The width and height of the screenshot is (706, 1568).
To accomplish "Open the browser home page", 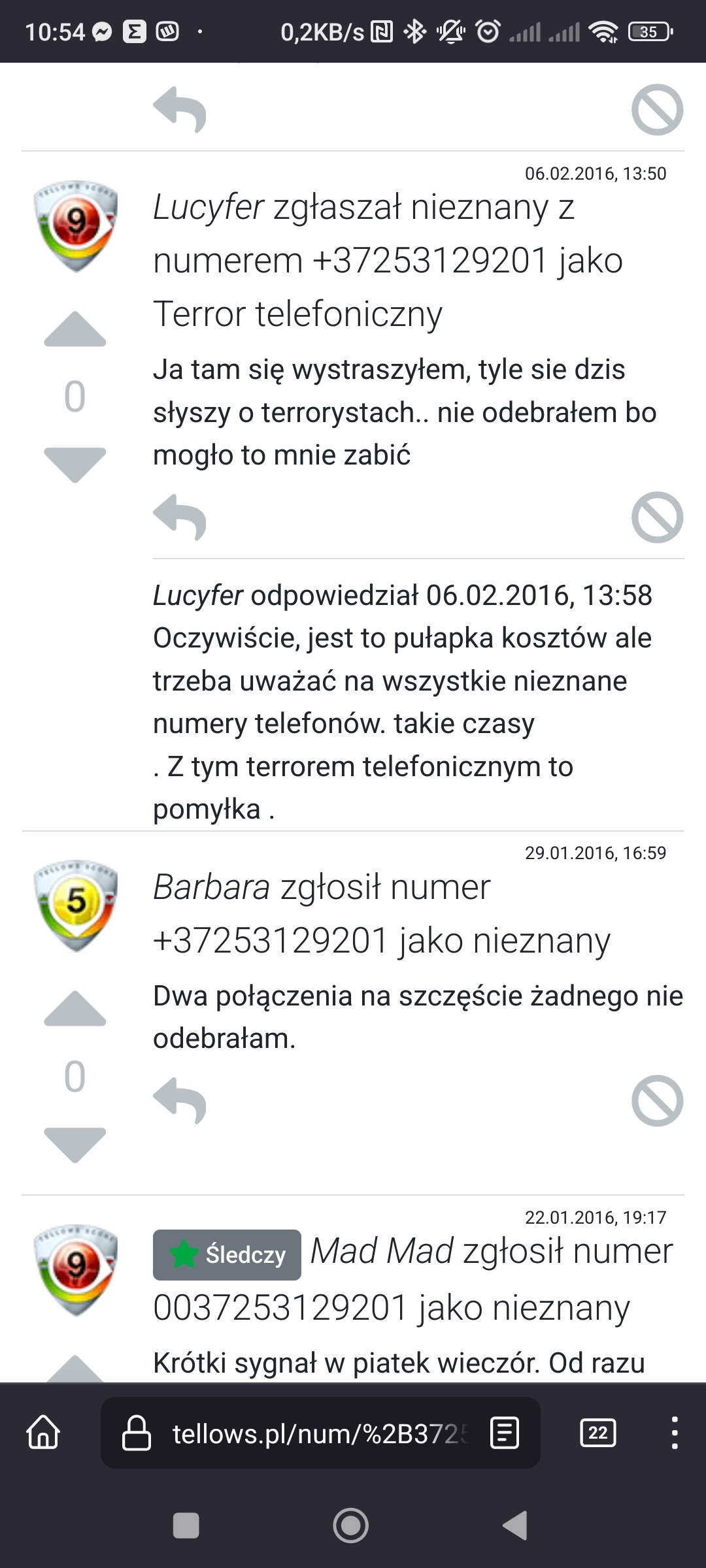I will point(43,1433).
